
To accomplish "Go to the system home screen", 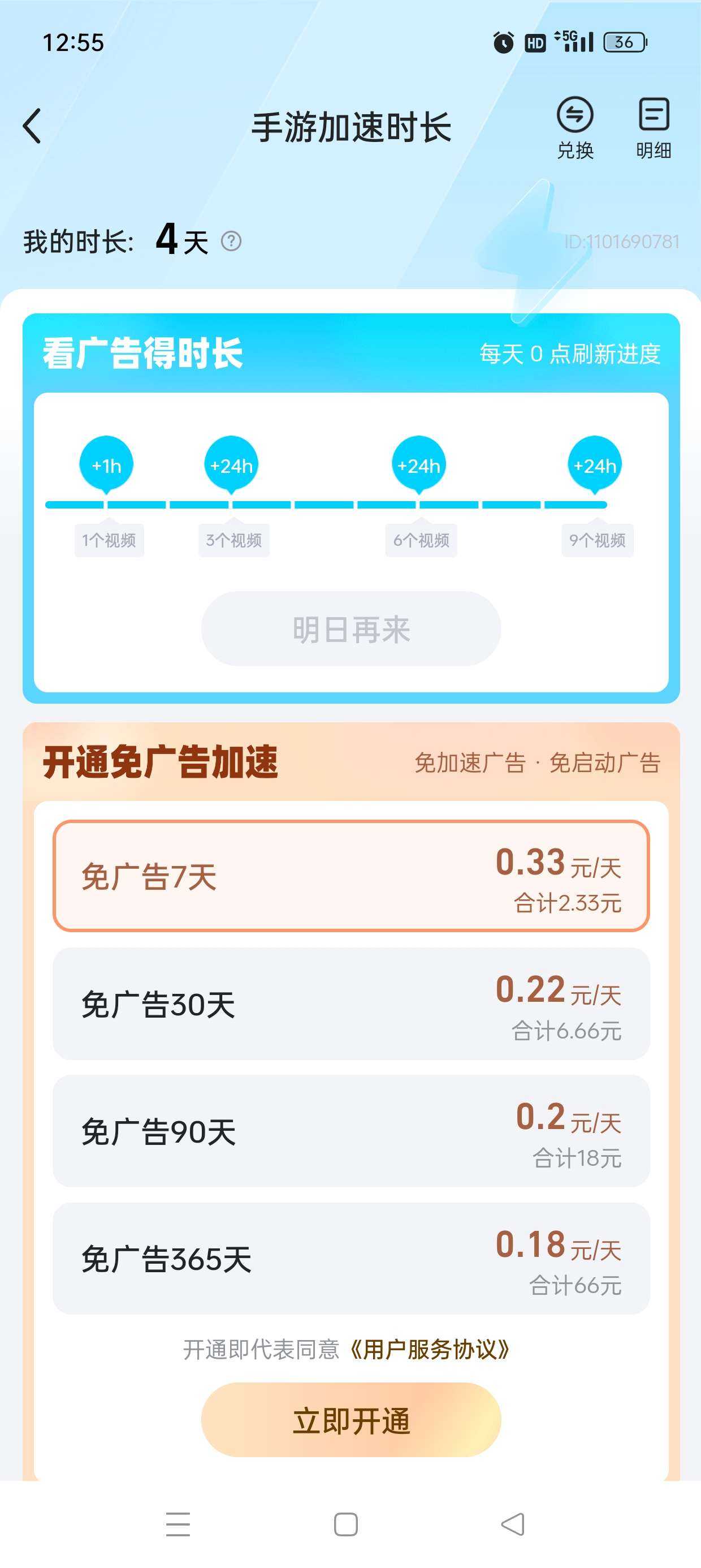I will pos(345,1524).
